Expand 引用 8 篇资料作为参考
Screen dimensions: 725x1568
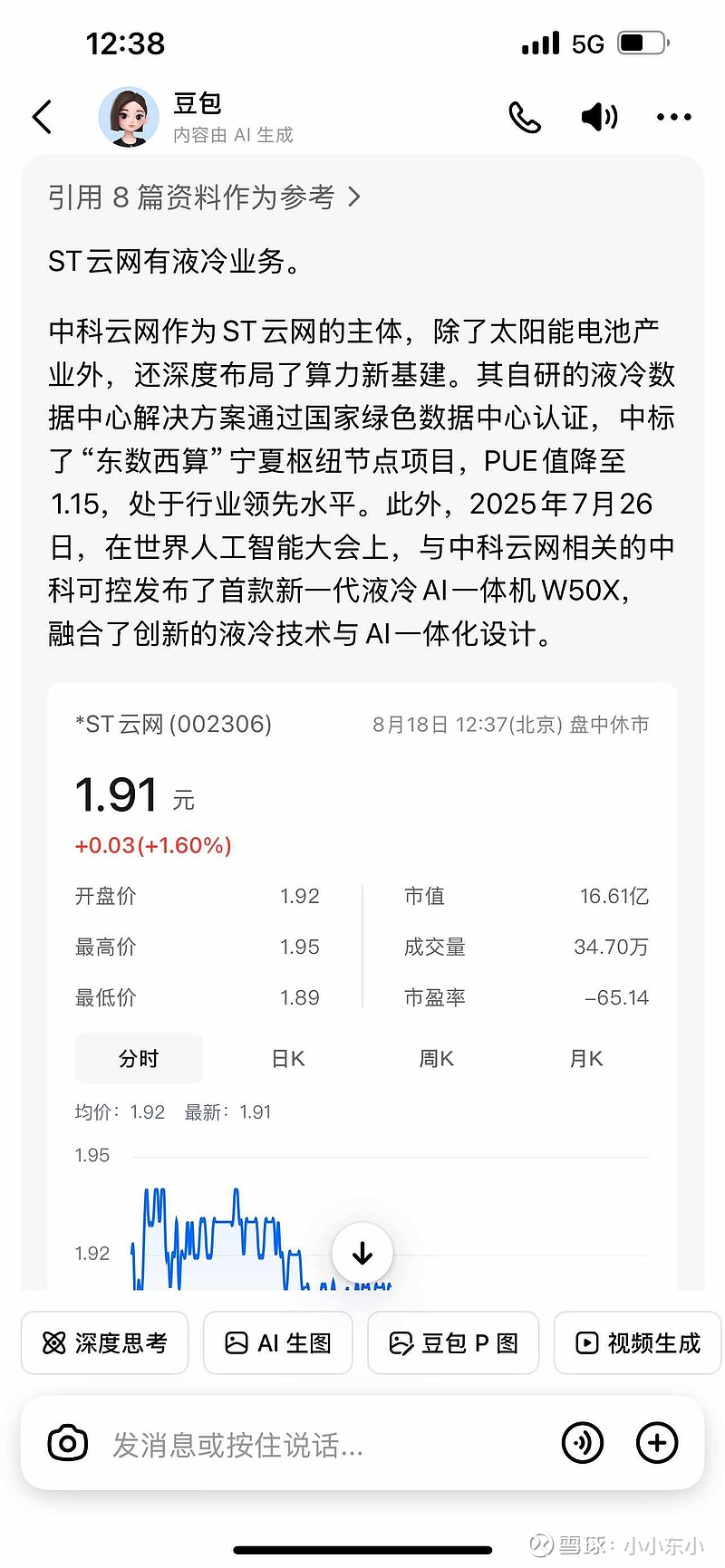(204, 197)
